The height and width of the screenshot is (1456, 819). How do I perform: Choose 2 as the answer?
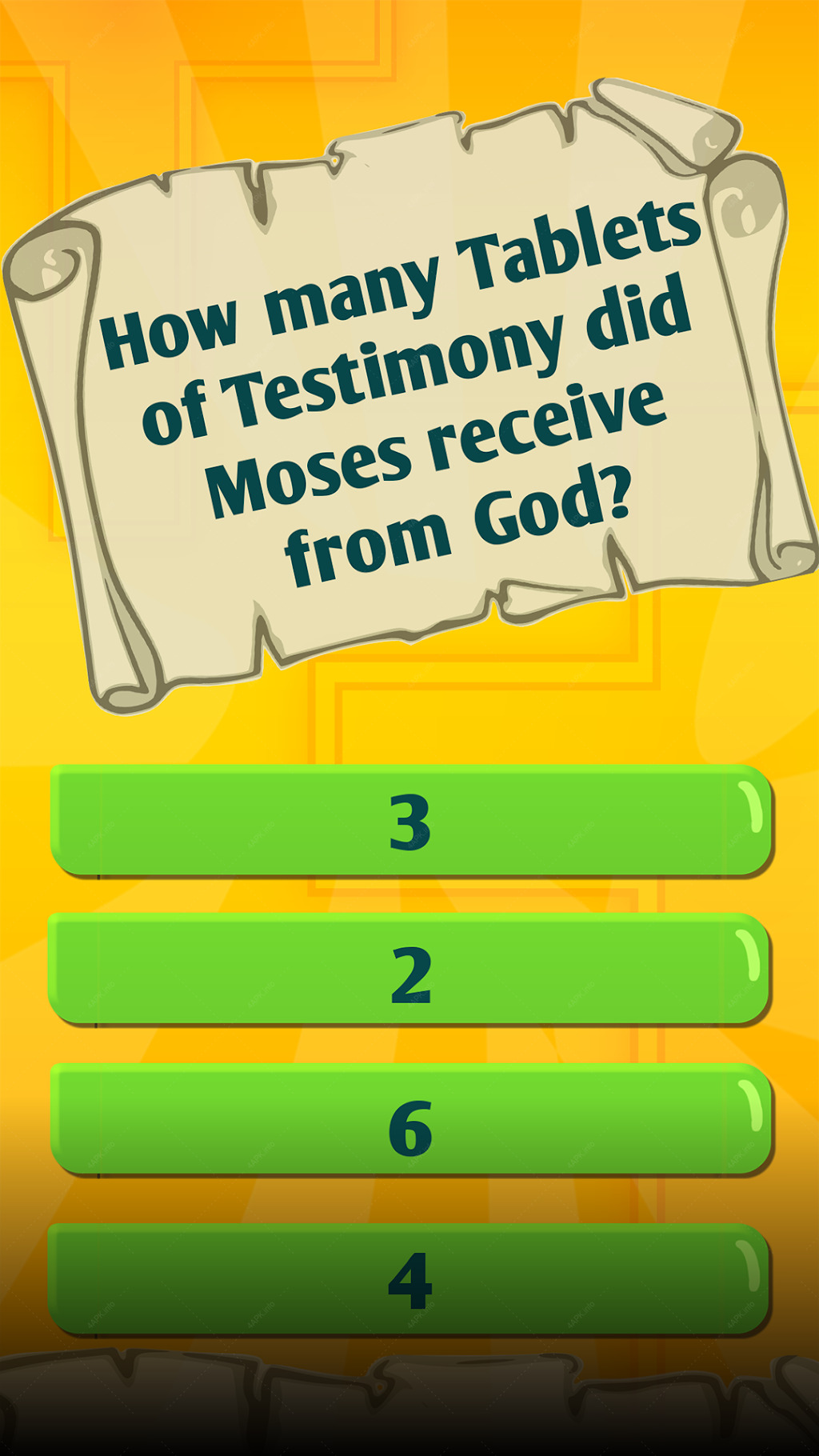point(409,970)
